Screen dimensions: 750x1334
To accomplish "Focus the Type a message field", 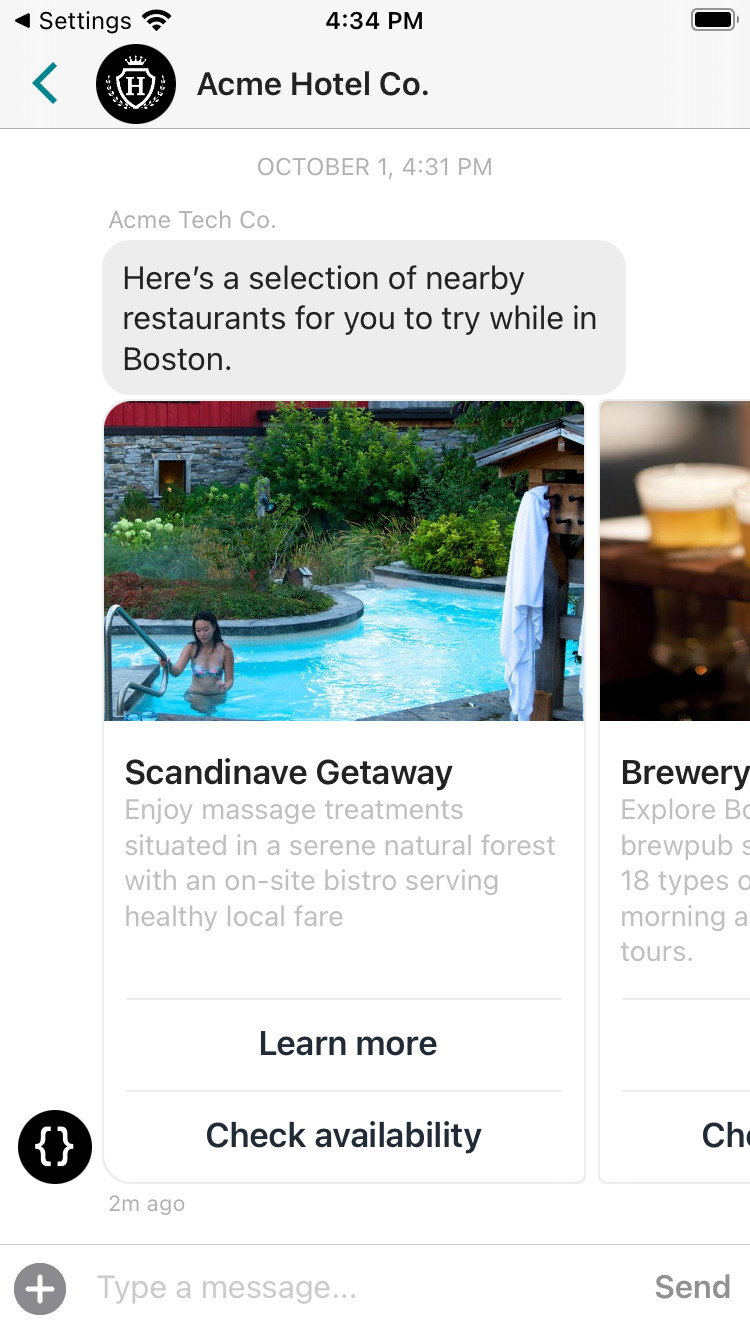I will click(x=360, y=1288).
